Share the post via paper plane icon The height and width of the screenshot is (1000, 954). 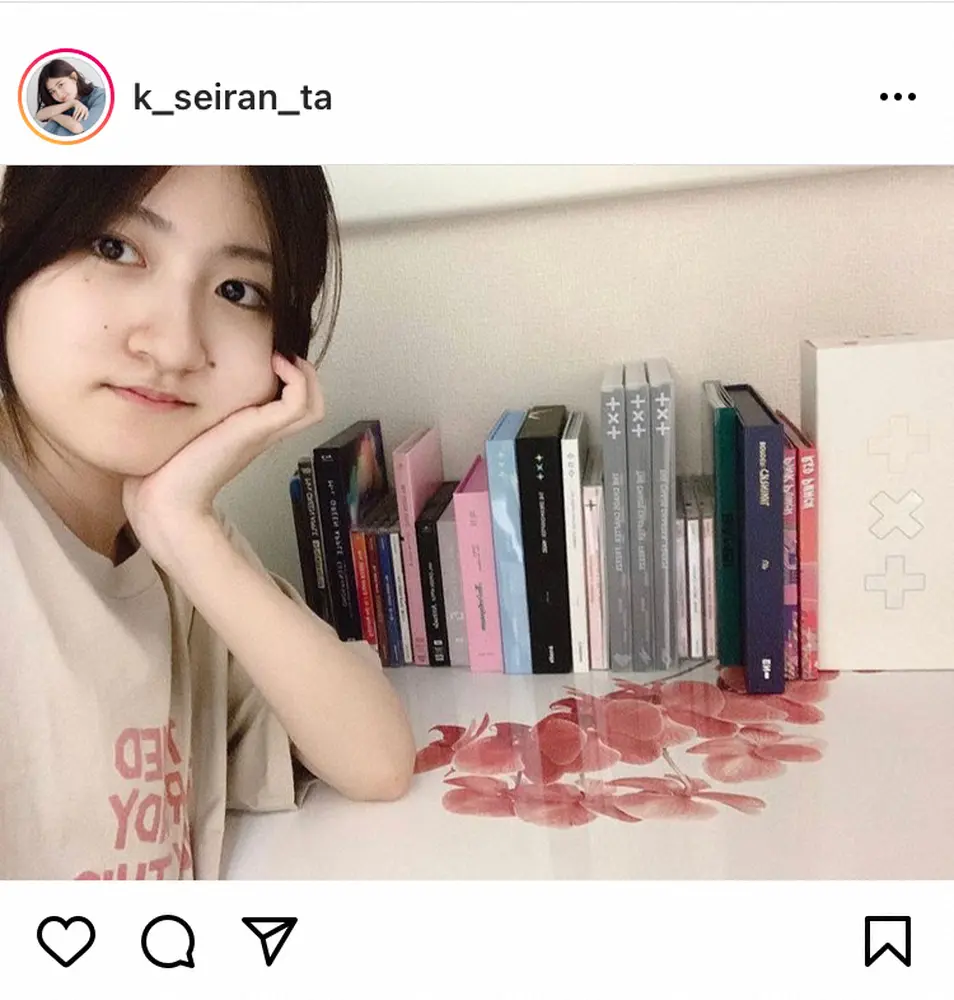[x=270, y=940]
